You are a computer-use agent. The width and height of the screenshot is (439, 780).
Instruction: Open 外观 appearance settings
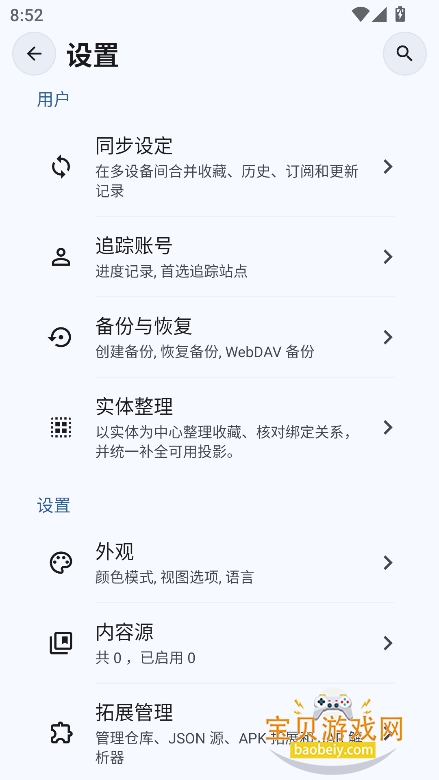(x=219, y=563)
